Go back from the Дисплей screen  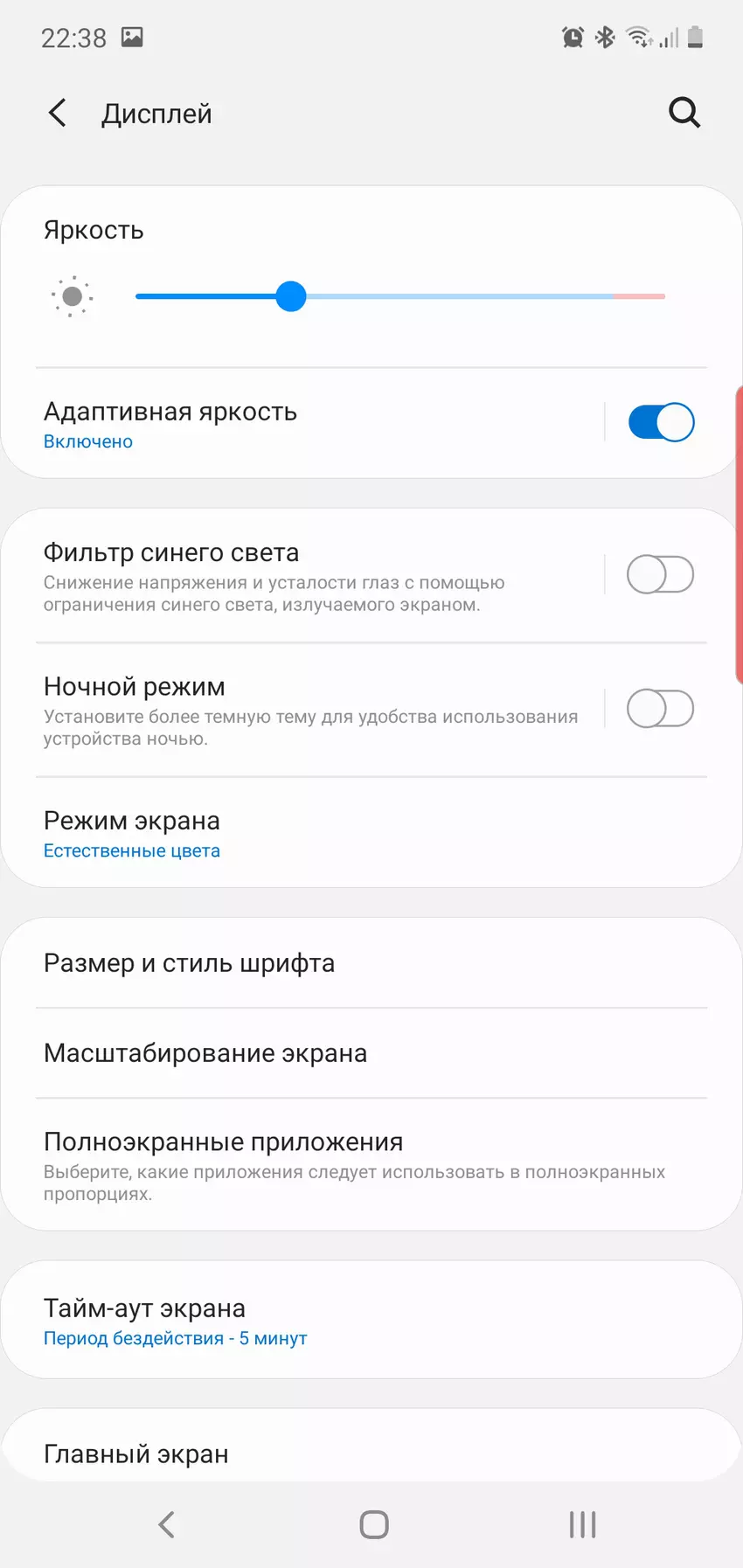tap(58, 113)
